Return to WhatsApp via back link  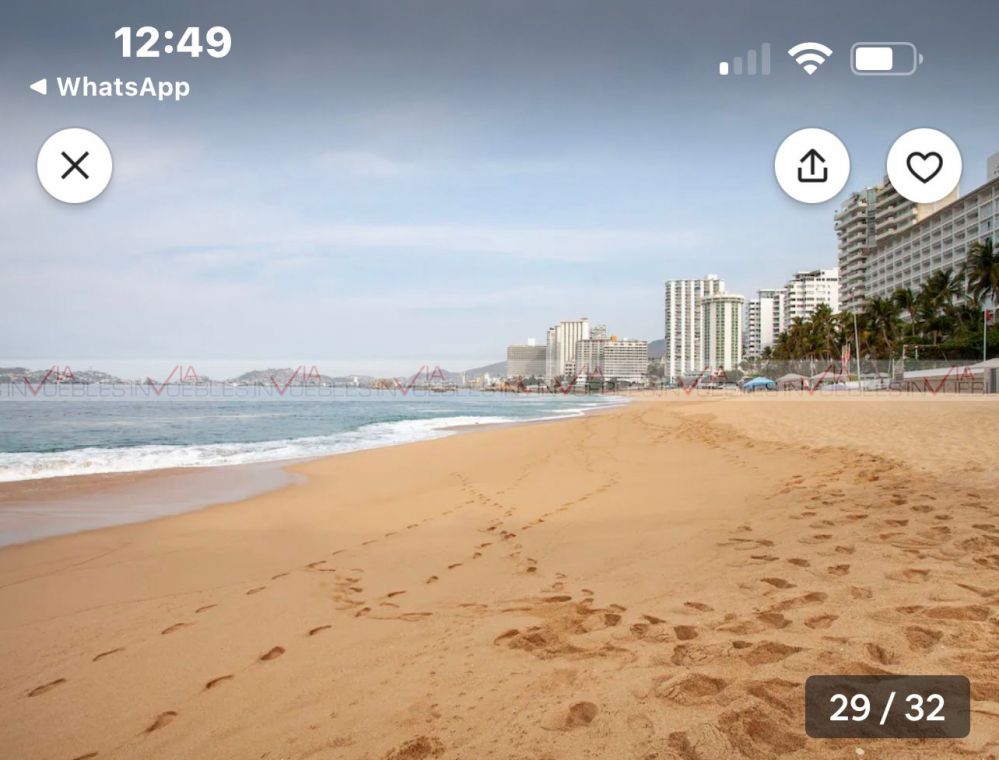coord(110,87)
